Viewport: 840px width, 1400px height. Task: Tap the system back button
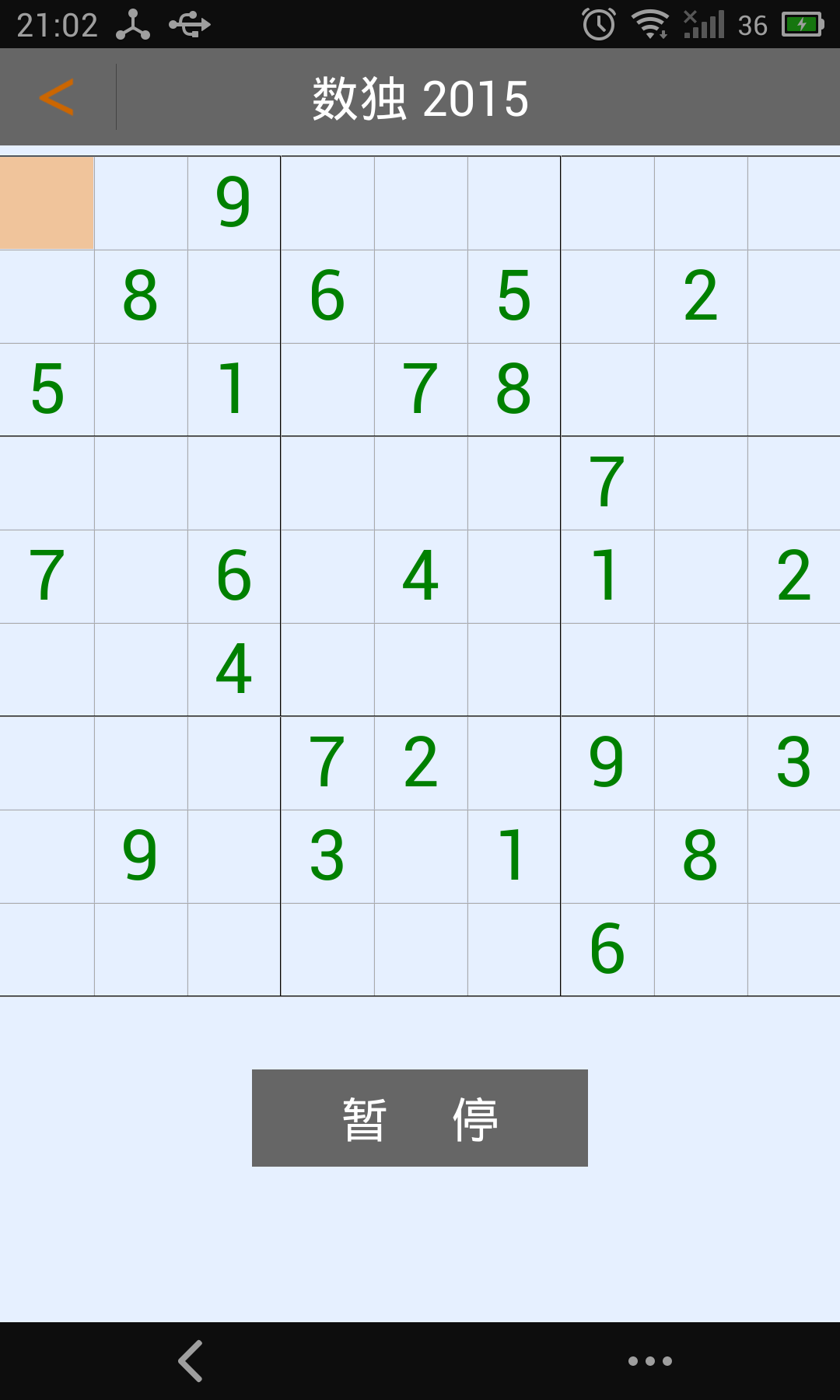[191, 1360]
